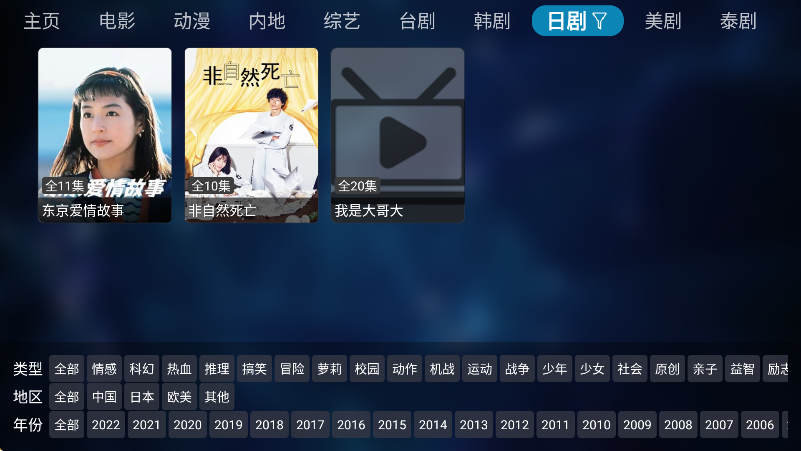Pick 搞笑 in the type filter
Viewport: 801px width, 451px height.
point(255,369)
